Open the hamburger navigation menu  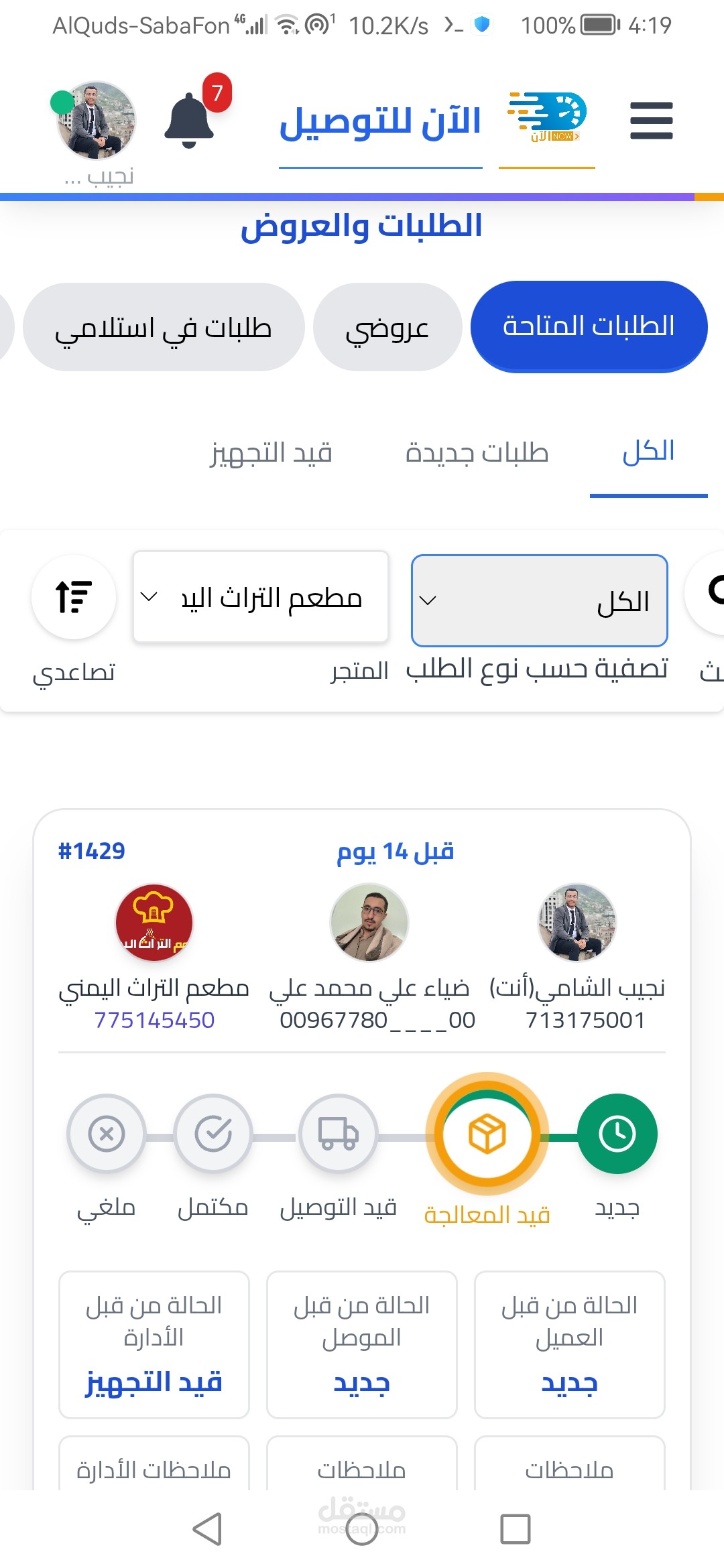point(650,121)
